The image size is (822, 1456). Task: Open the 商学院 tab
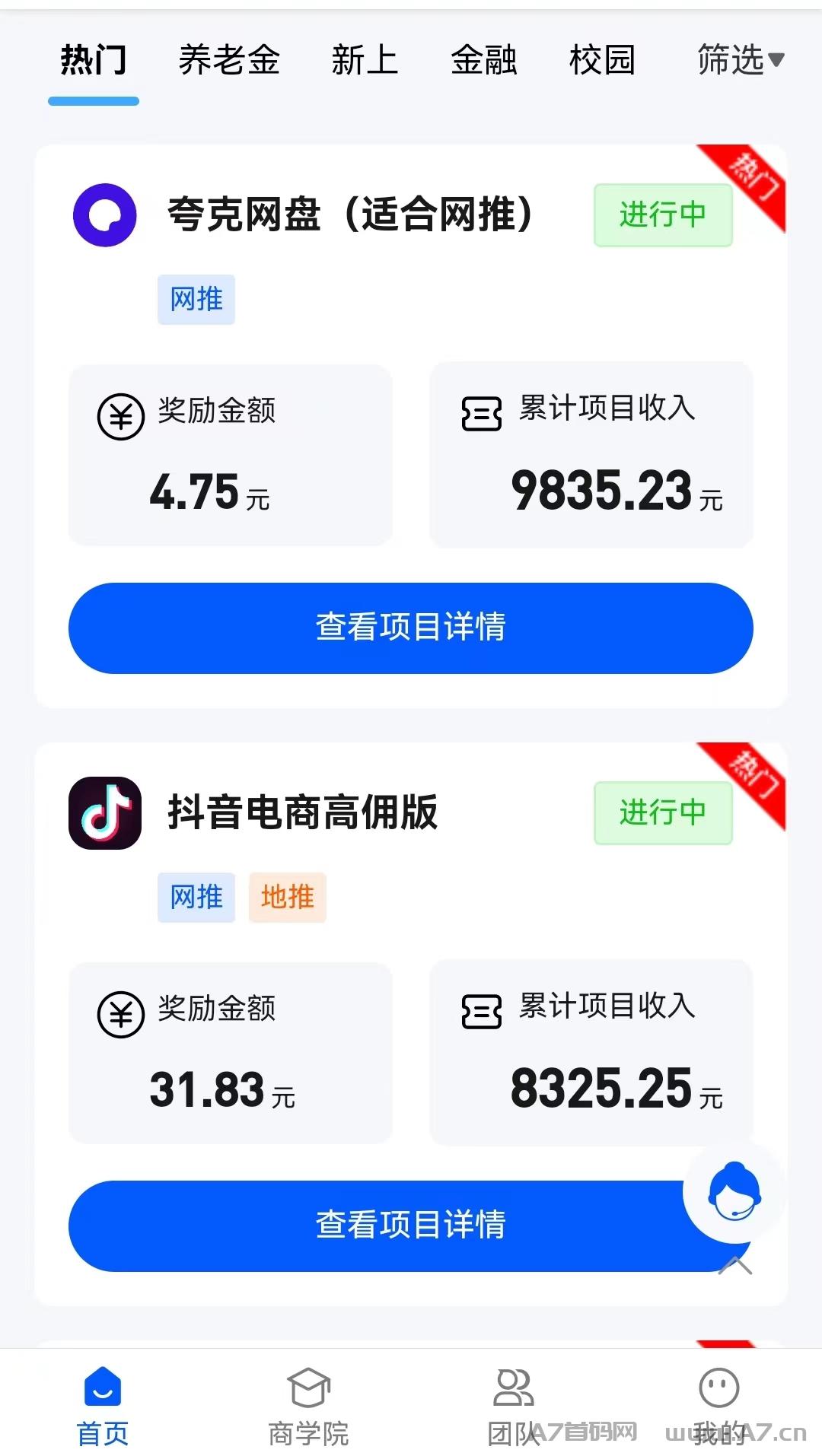(308, 1406)
